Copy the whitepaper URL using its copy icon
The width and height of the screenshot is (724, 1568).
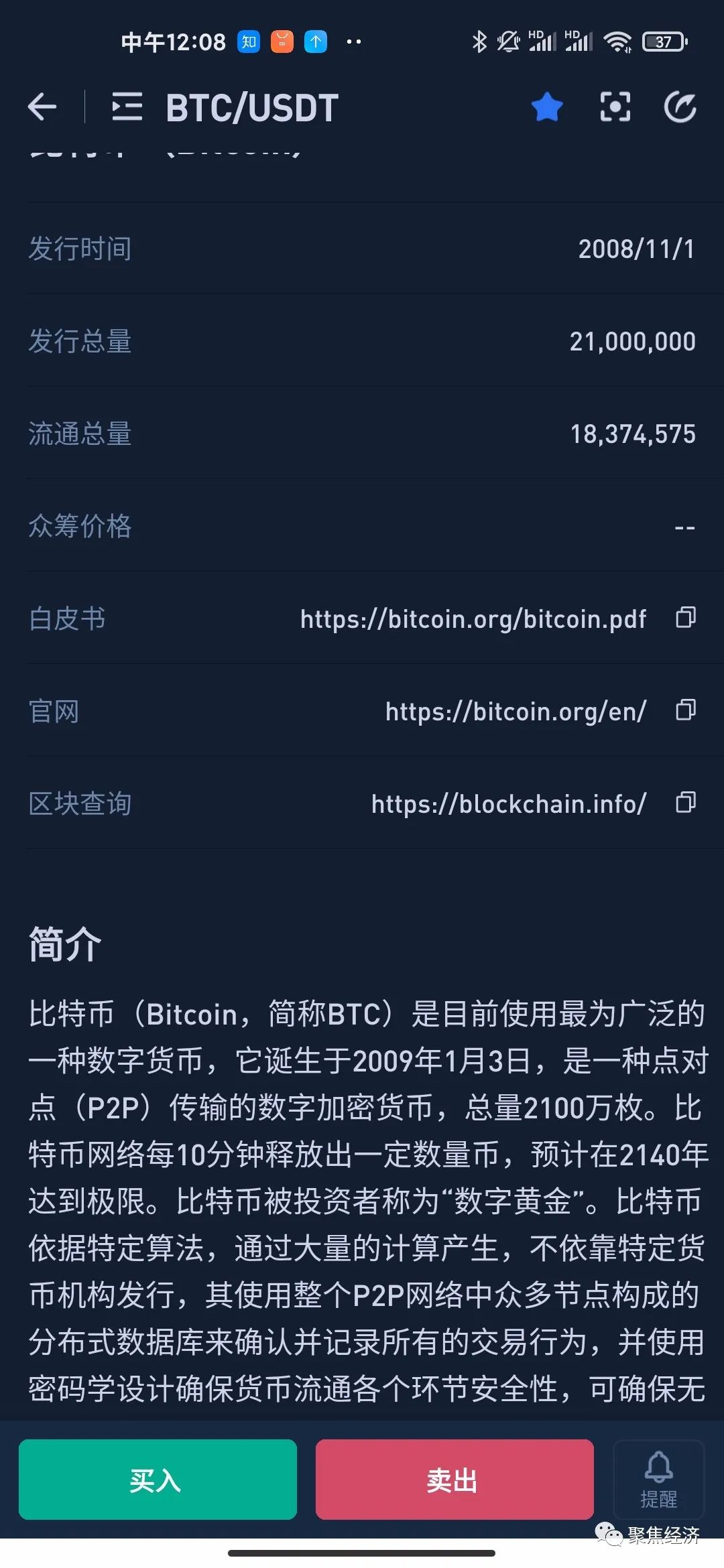(x=685, y=618)
